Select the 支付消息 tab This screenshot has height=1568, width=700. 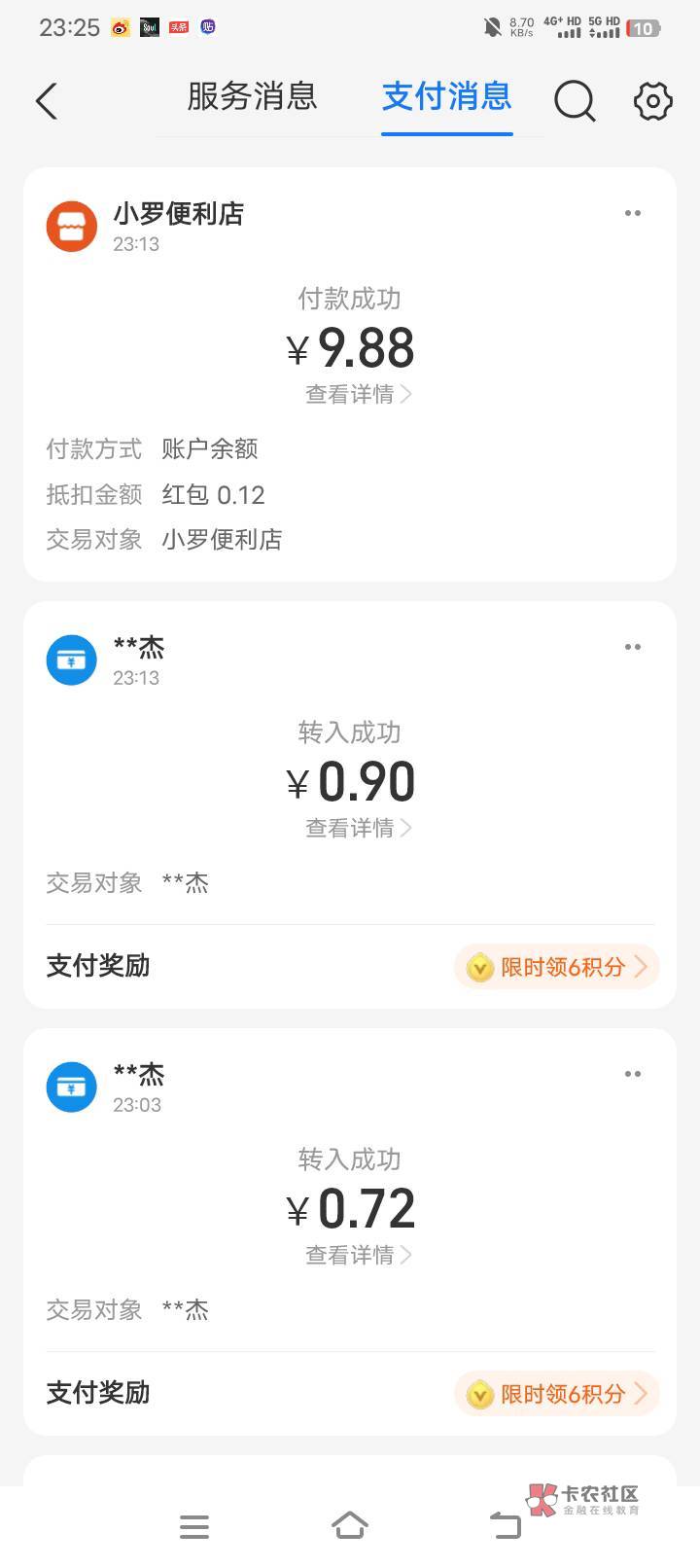point(446,96)
